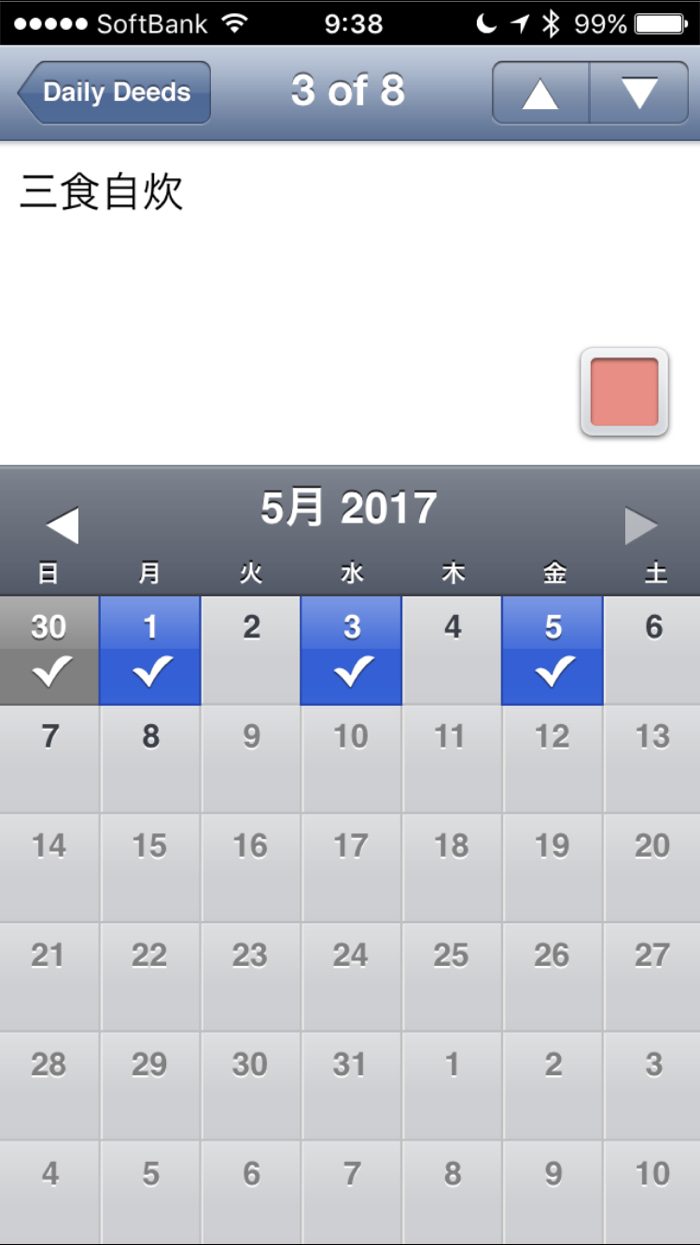Mark May 7 as done
The image size is (700, 1245).
49,758
